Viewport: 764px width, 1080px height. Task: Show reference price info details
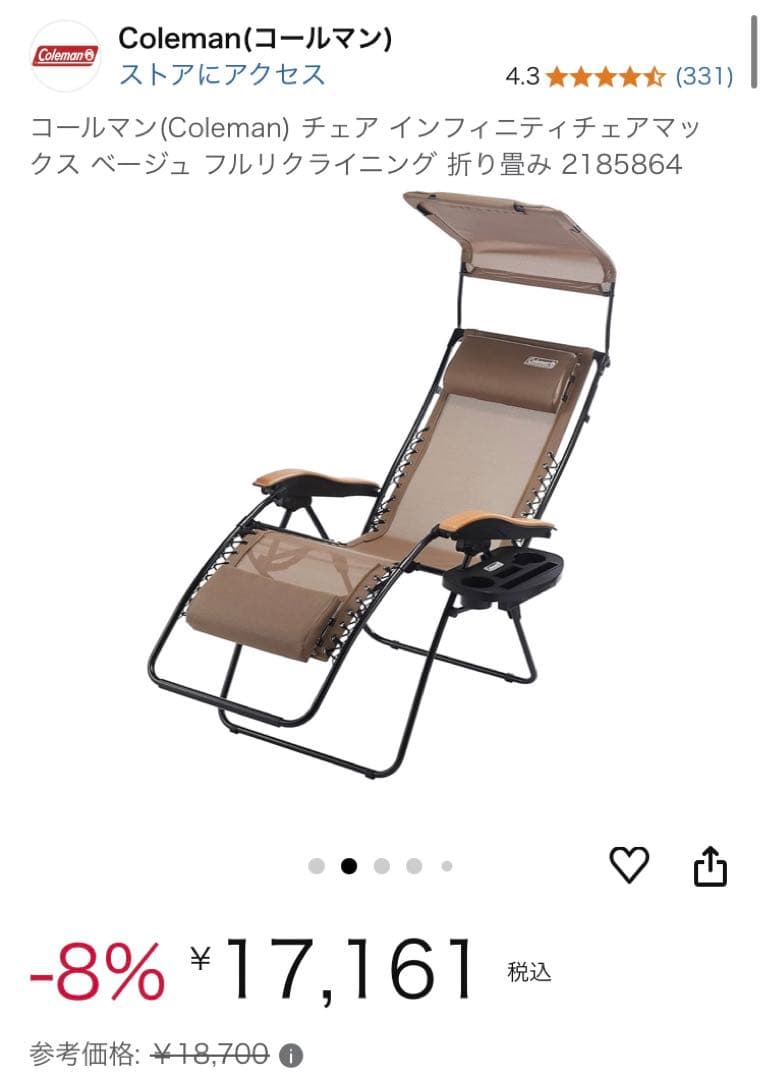[291, 1055]
